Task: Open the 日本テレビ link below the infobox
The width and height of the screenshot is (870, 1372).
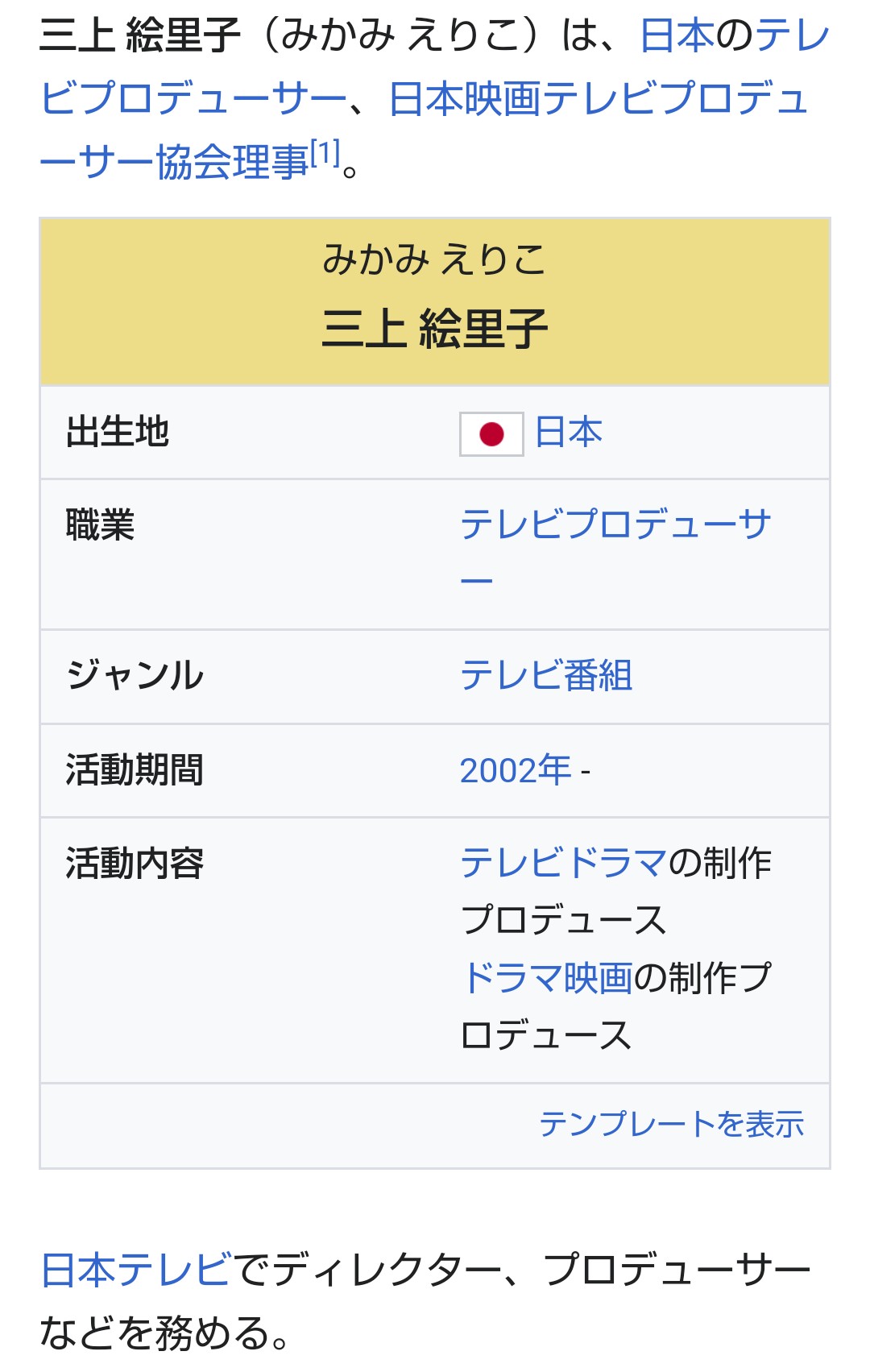Action: tap(136, 1270)
